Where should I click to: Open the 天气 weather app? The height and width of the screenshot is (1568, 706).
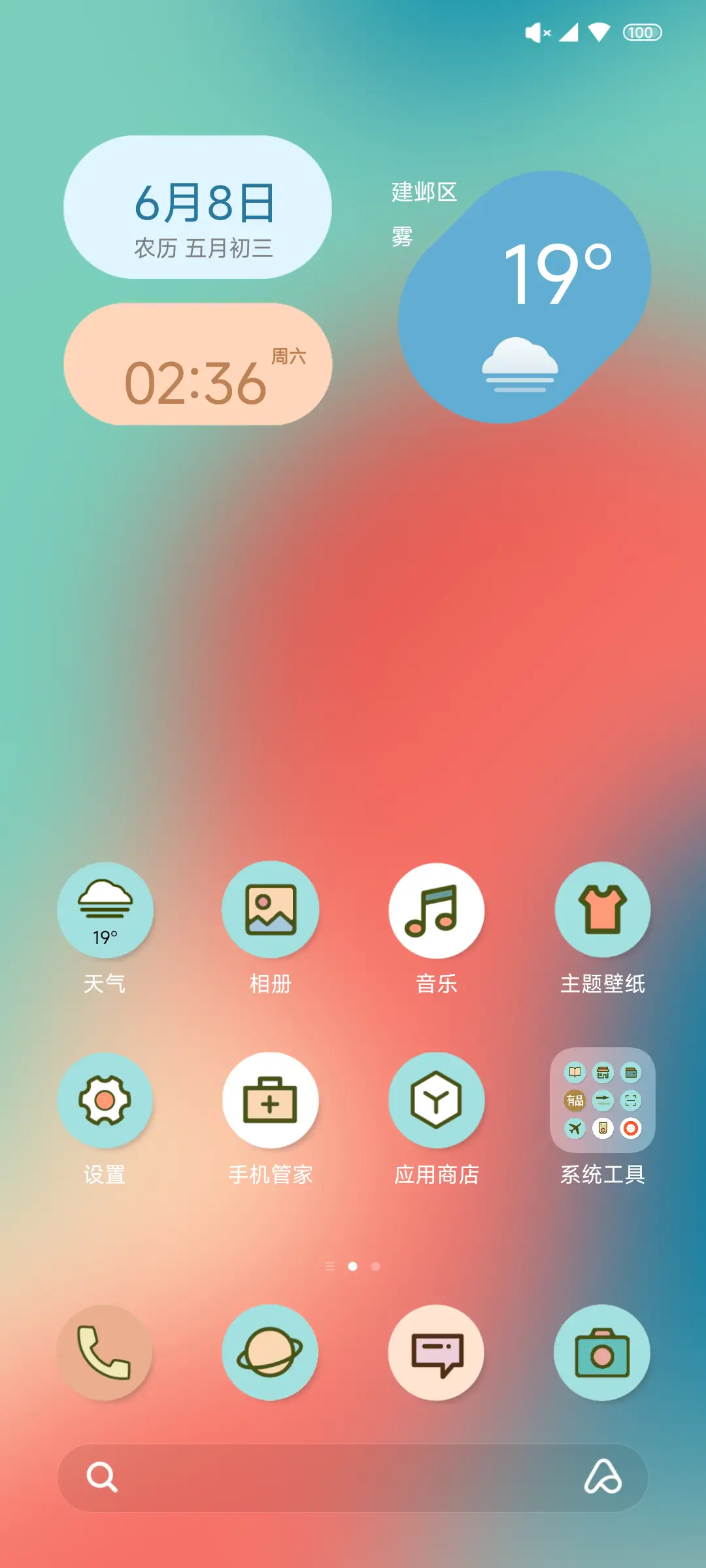tap(106, 911)
